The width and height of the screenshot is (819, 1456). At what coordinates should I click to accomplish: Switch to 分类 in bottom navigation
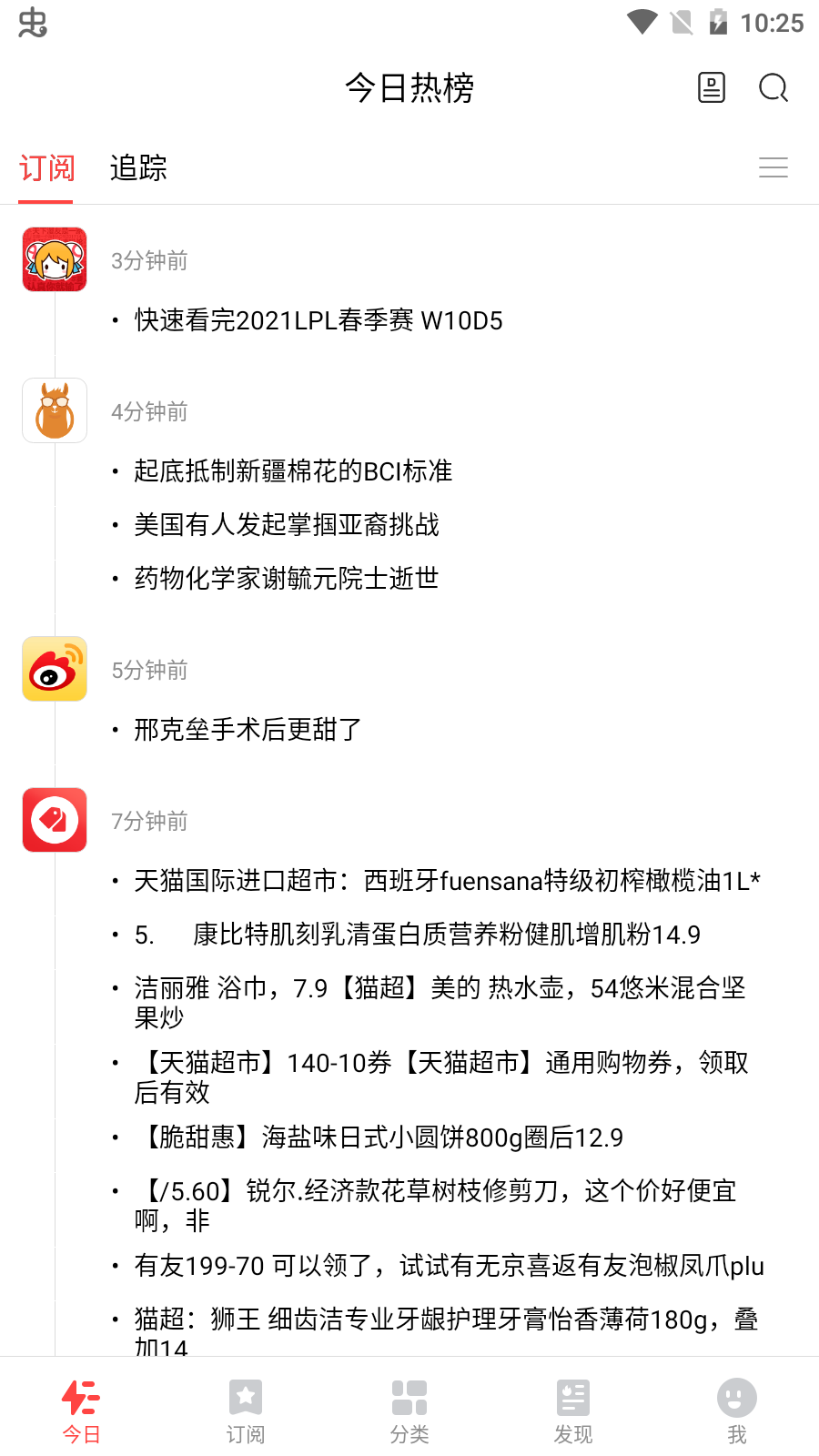click(409, 1411)
